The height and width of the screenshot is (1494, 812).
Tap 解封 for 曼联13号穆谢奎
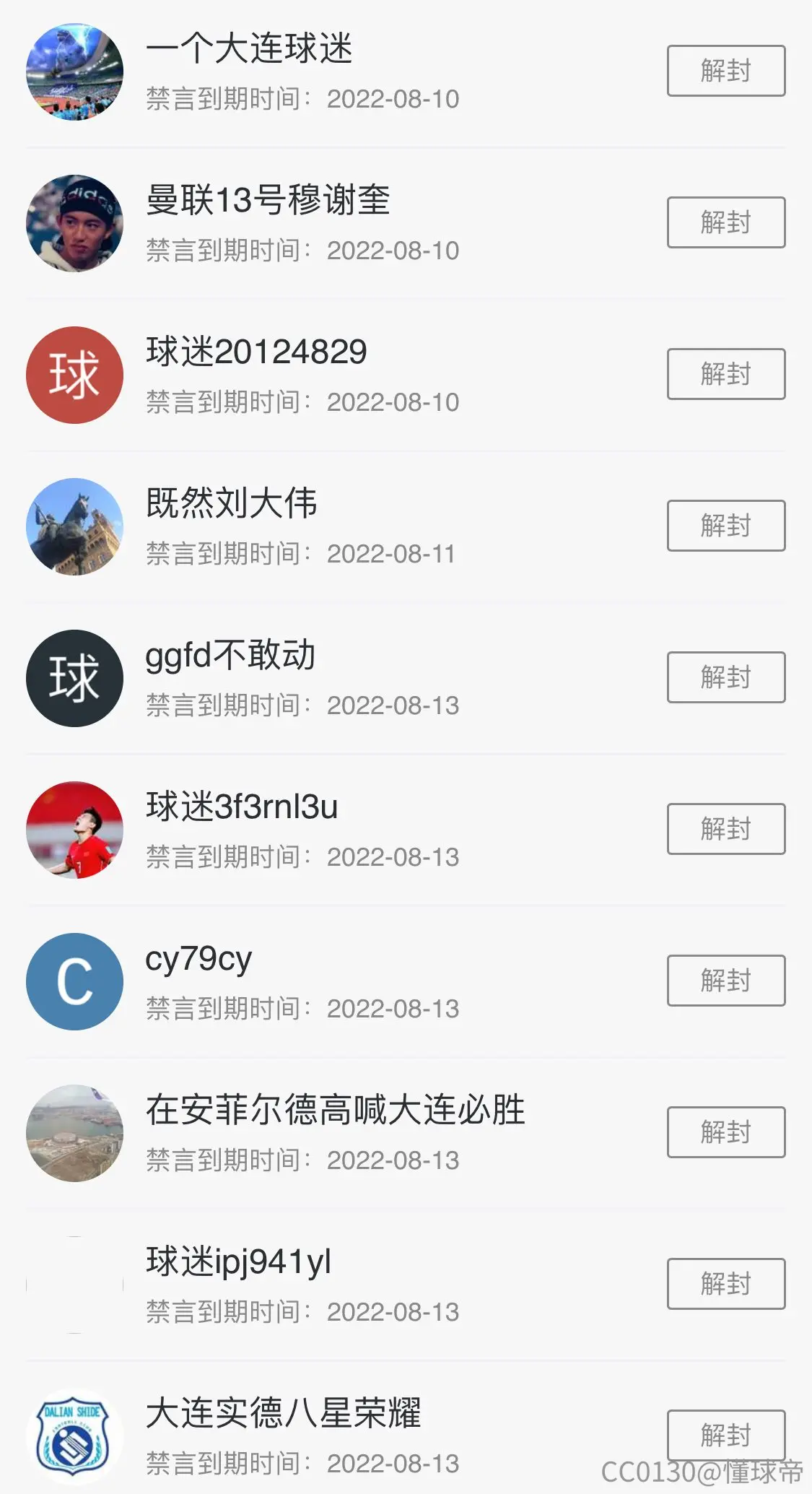click(726, 222)
